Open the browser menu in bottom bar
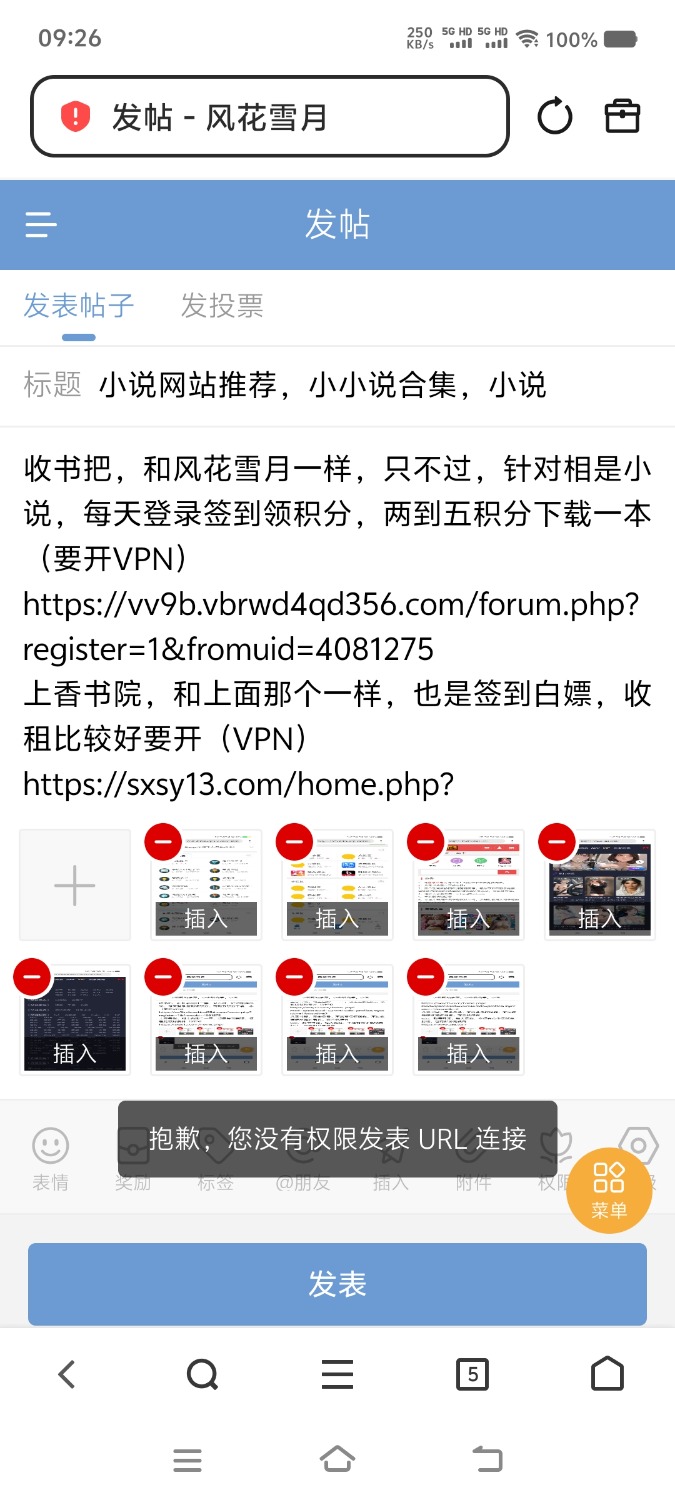Image resolution: width=675 pixels, height=1500 pixels. [337, 1375]
